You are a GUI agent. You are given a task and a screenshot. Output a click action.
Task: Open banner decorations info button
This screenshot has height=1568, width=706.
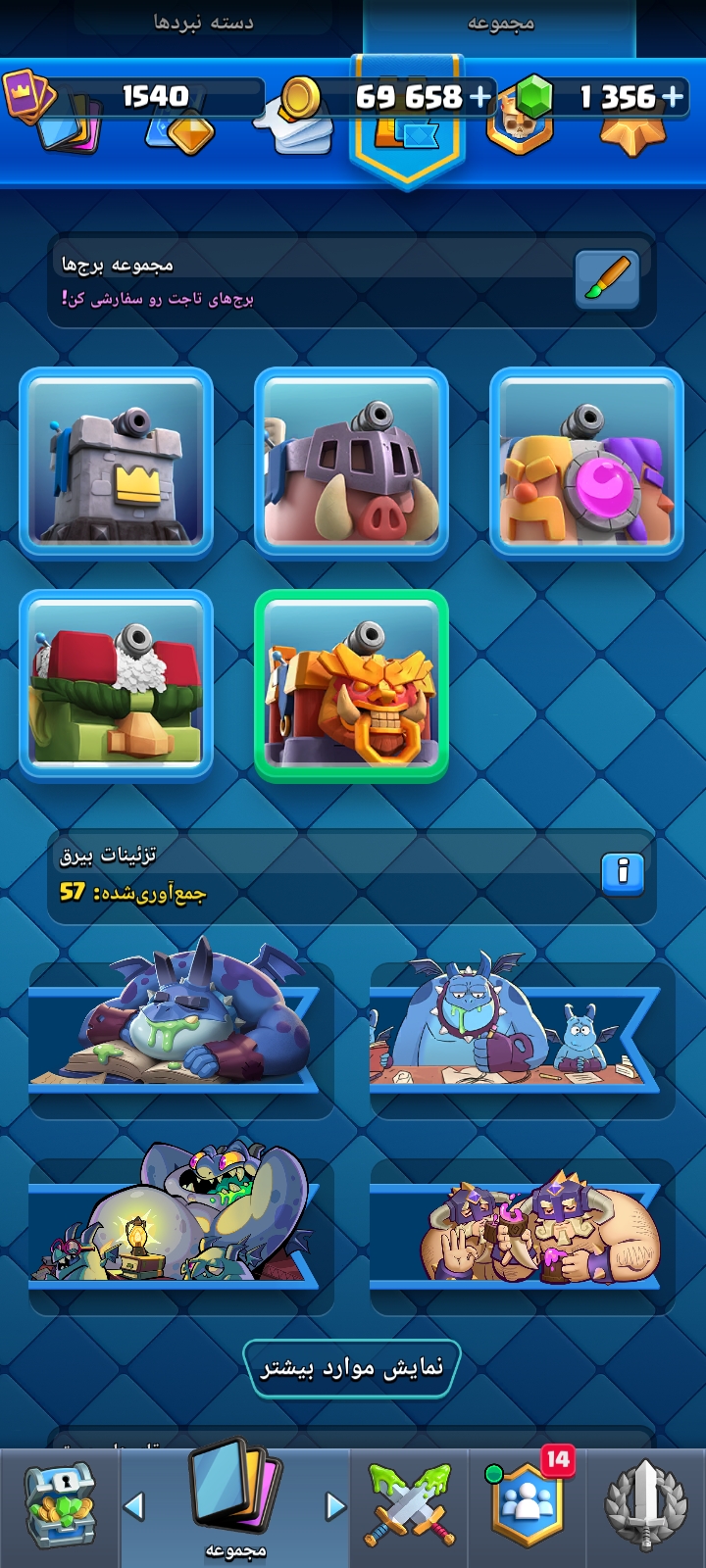623,871
